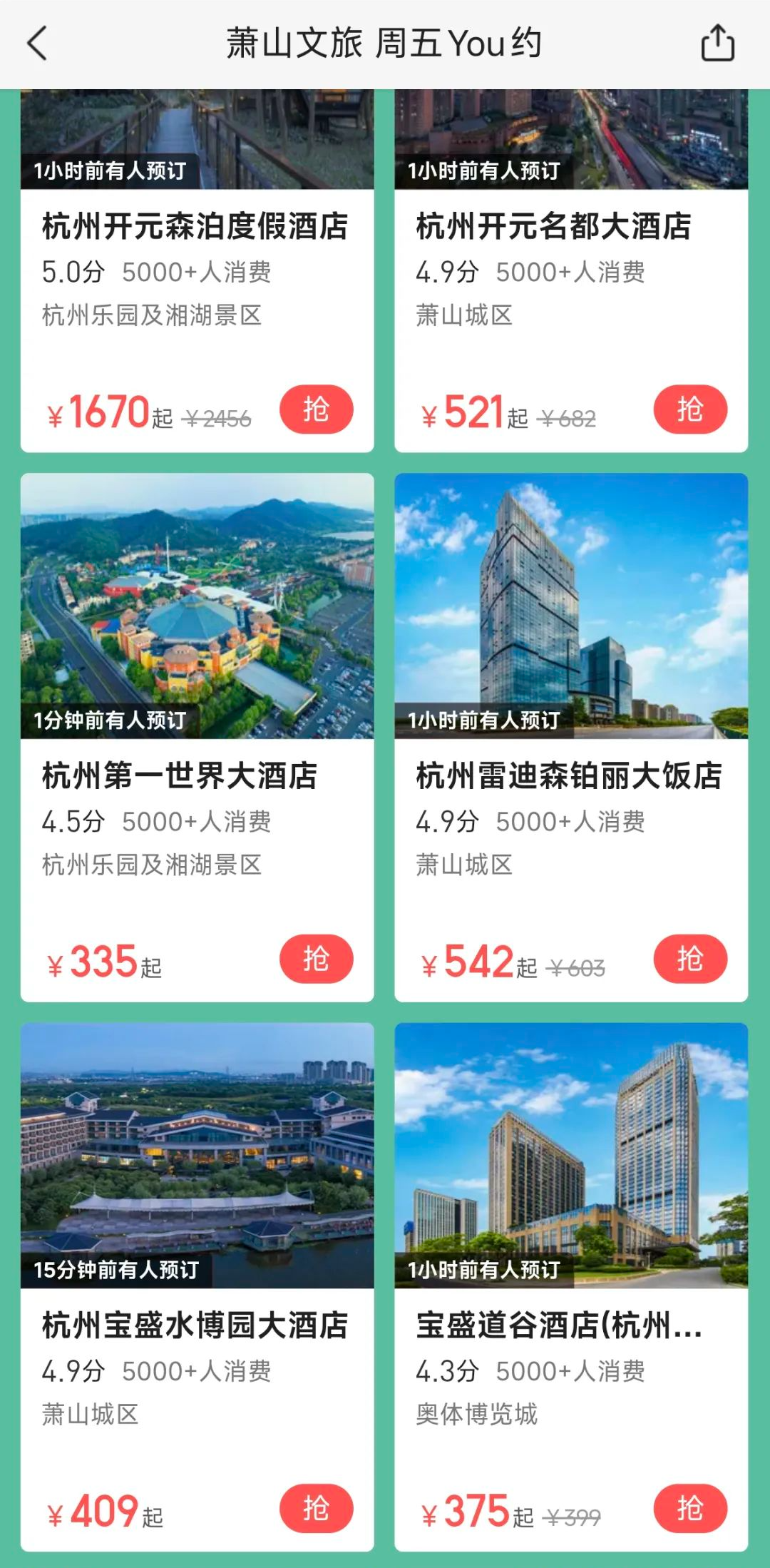Tap the 抢 button for 杭州宝盛水博园大酒店
This screenshot has width=770, height=1568.
tap(317, 1509)
